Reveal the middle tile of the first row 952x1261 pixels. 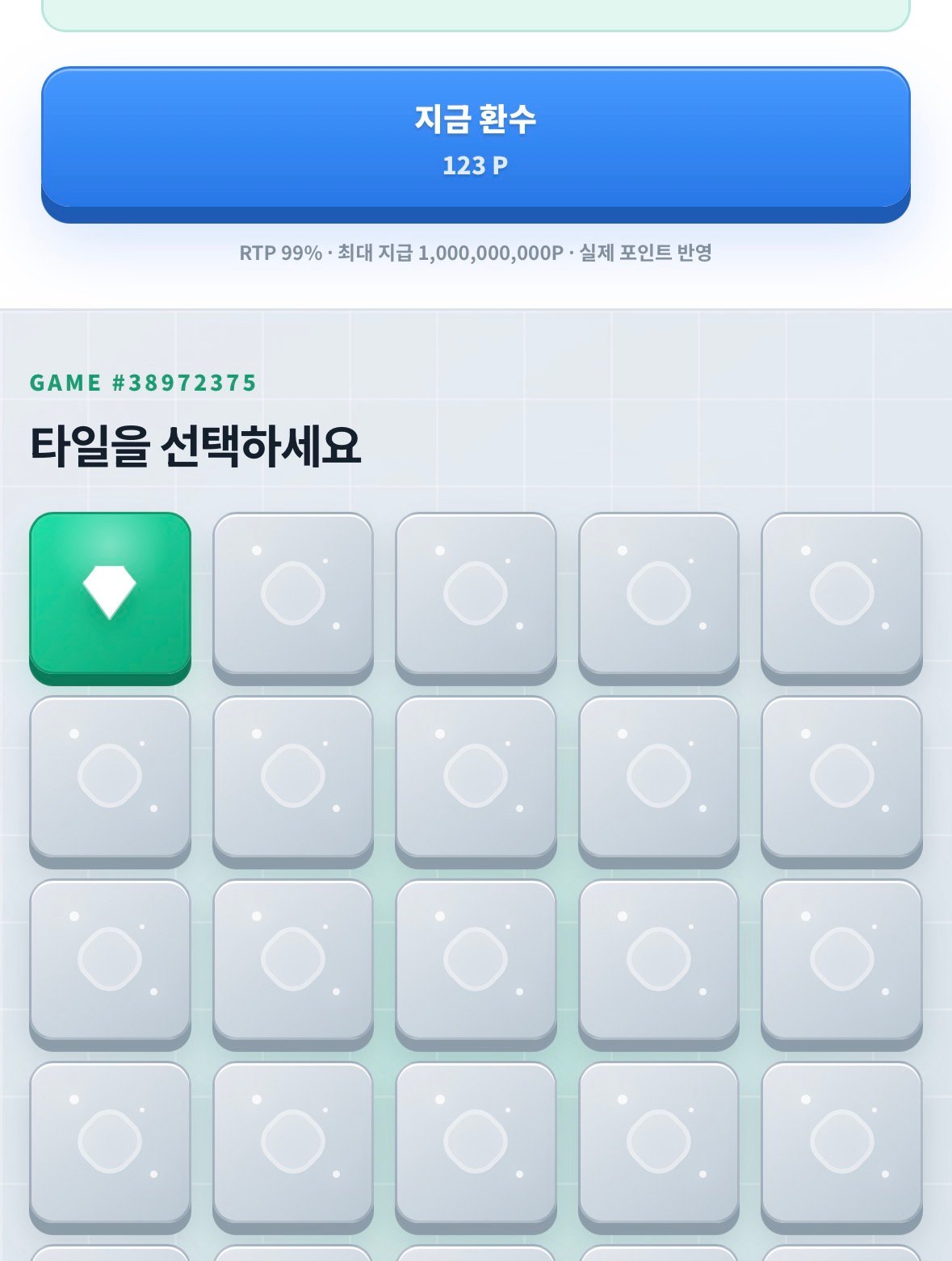[x=476, y=598]
